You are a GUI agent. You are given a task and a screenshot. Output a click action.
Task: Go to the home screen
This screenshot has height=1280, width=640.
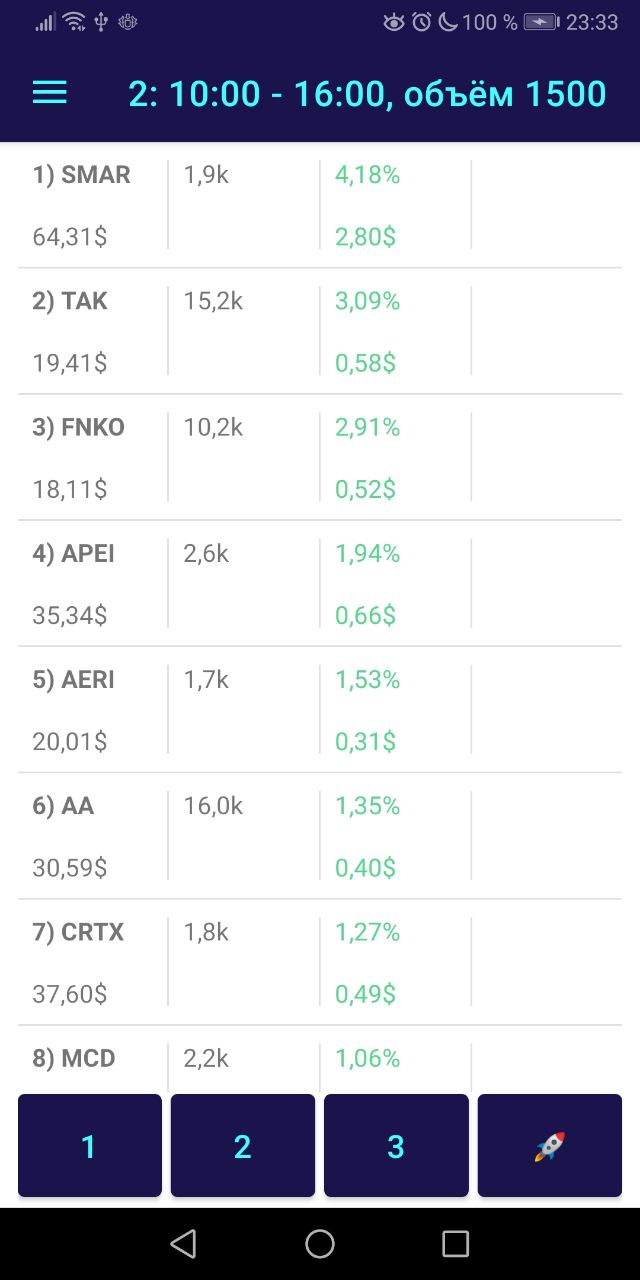tap(320, 1243)
